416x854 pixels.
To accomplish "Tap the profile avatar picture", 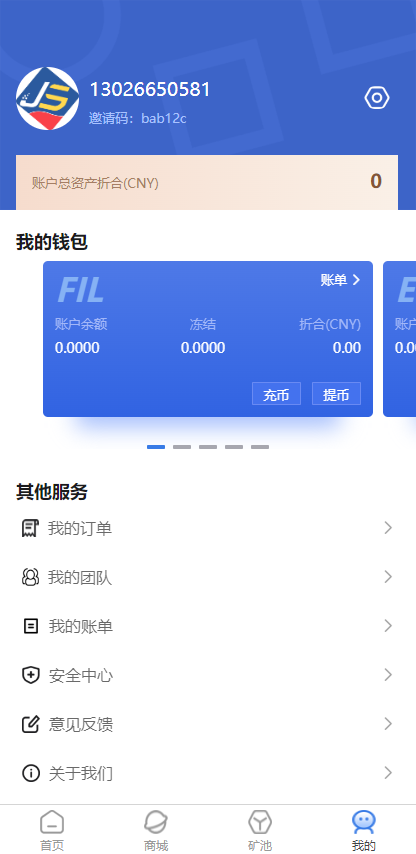I will 47,98.
